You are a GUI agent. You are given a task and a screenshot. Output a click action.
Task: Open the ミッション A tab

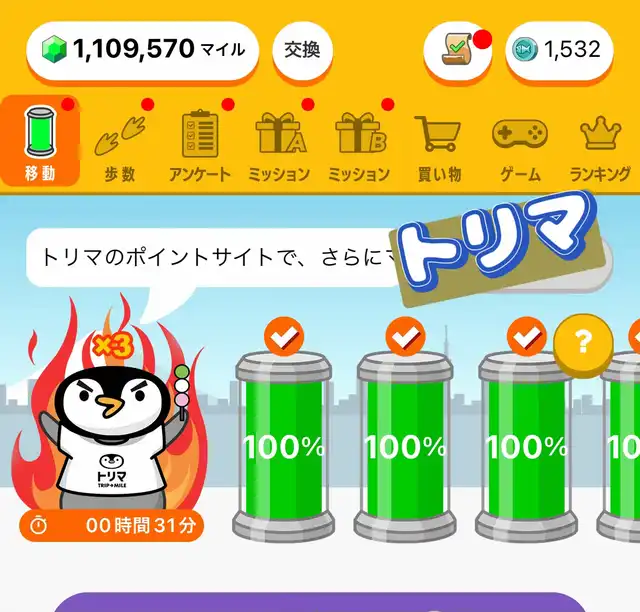tap(278, 146)
